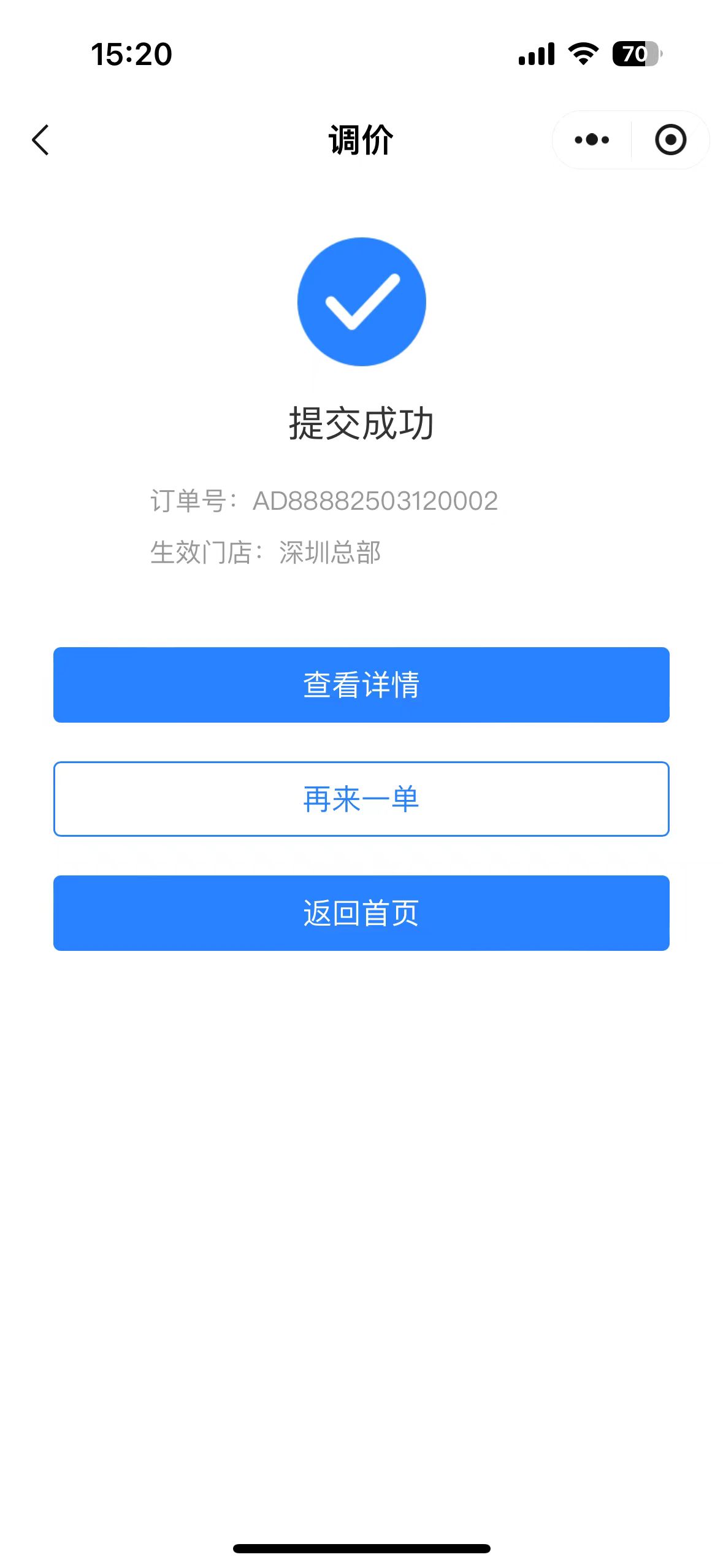Select 再来一单 to place another order
The width and height of the screenshot is (723, 1568).
click(x=361, y=799)
